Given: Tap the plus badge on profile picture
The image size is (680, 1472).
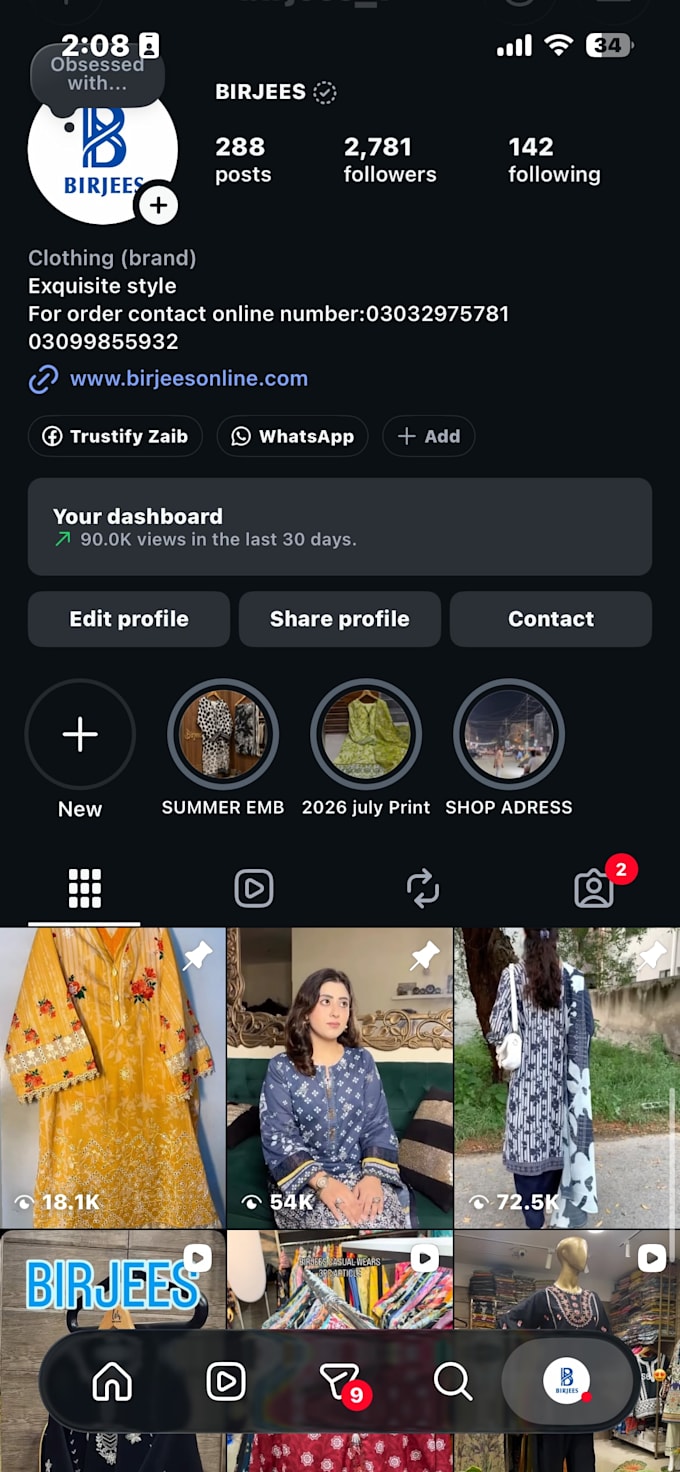Looking at the screenshot, I should 158,206.
